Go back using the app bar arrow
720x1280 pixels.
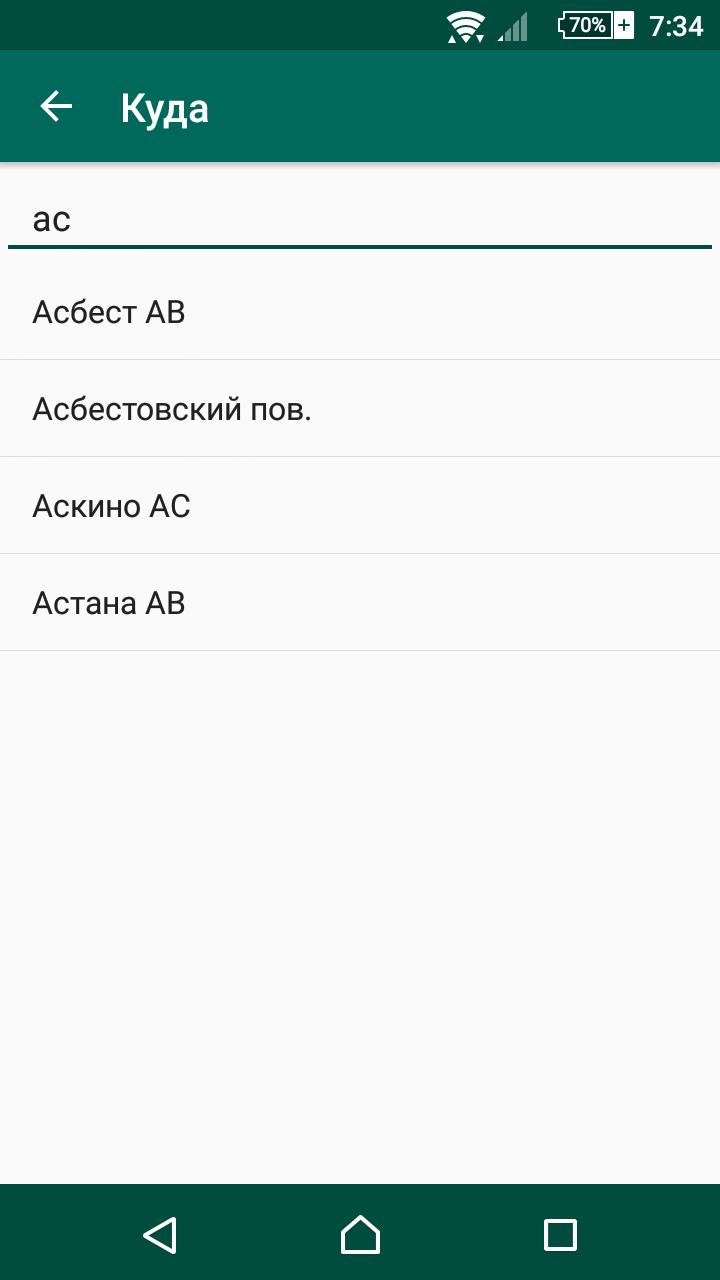[56, 107]
